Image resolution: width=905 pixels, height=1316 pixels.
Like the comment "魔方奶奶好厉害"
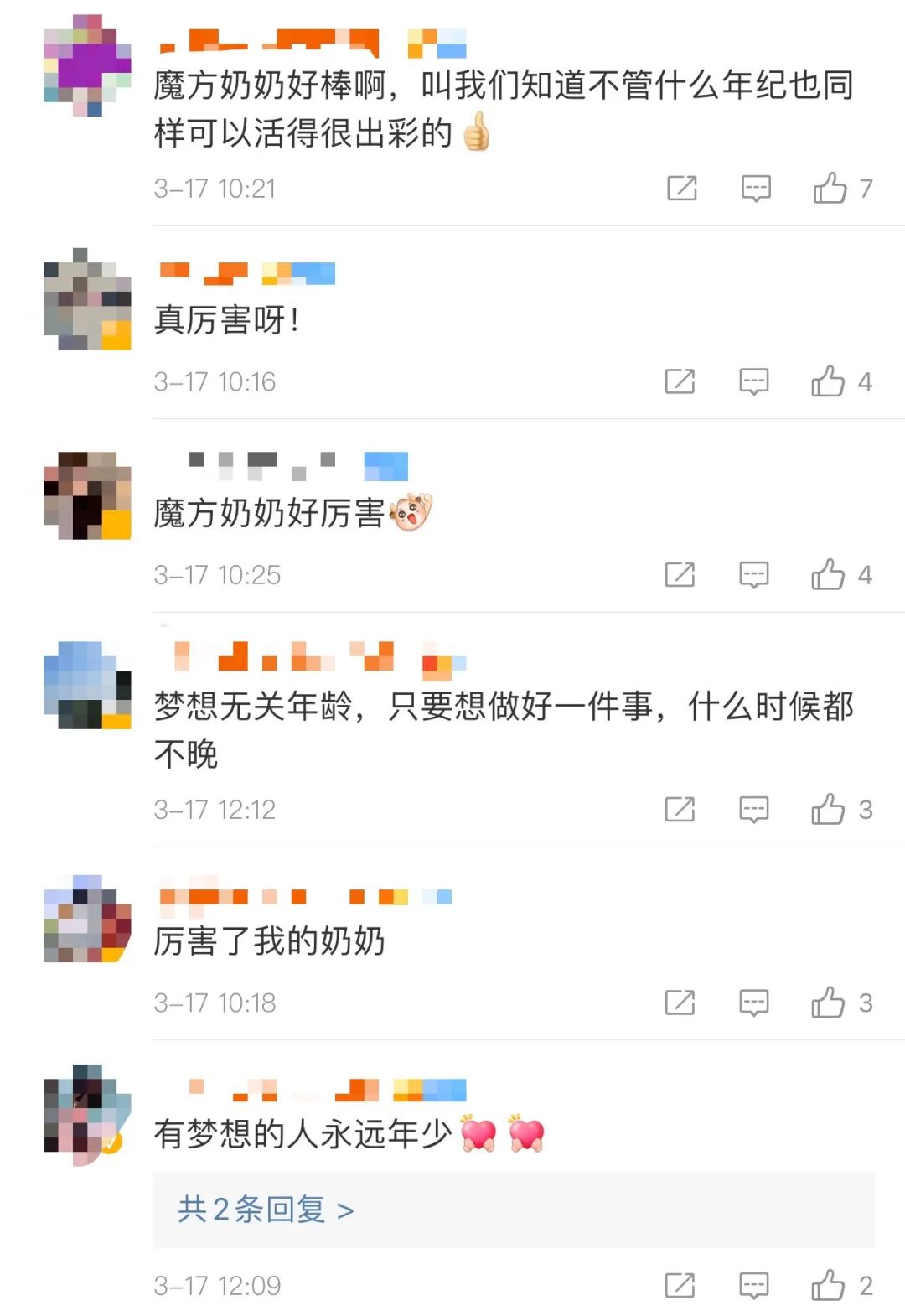pos(828,575)
